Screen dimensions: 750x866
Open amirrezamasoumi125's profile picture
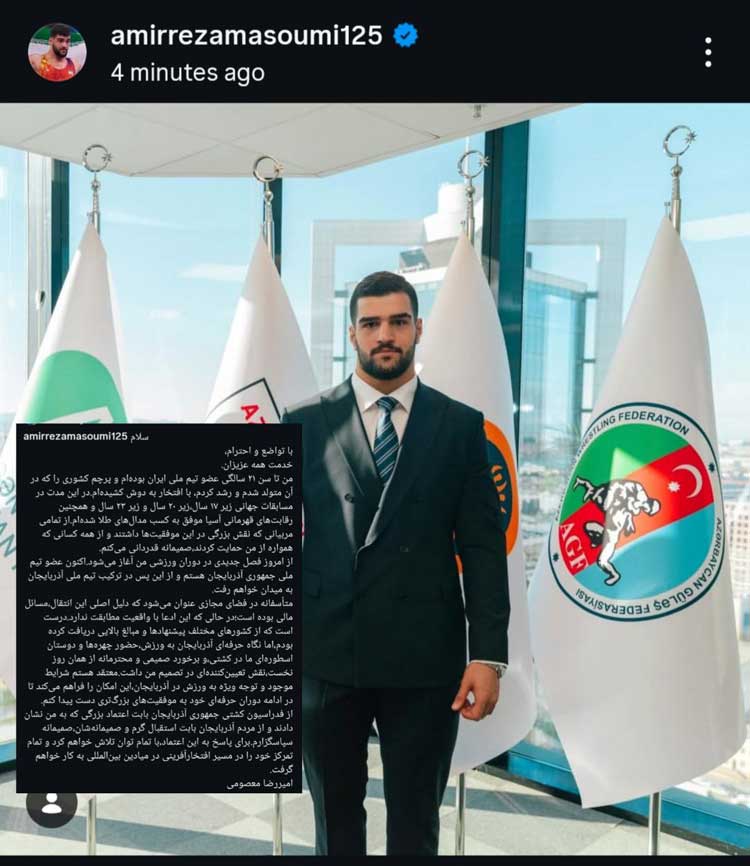(57, 52)
